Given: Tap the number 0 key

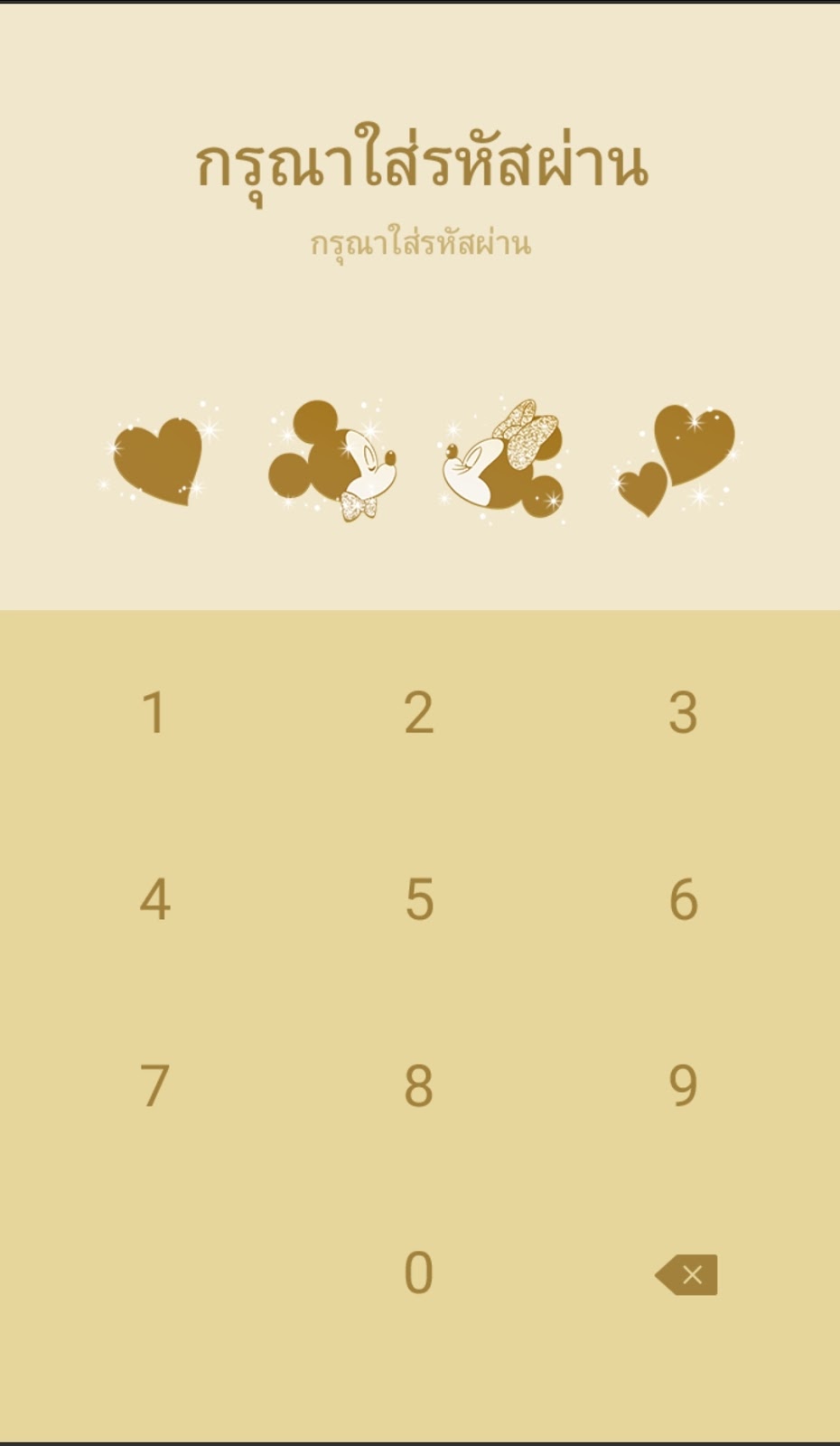Looking at the screenshot, I should click(x=418, y=1273).
